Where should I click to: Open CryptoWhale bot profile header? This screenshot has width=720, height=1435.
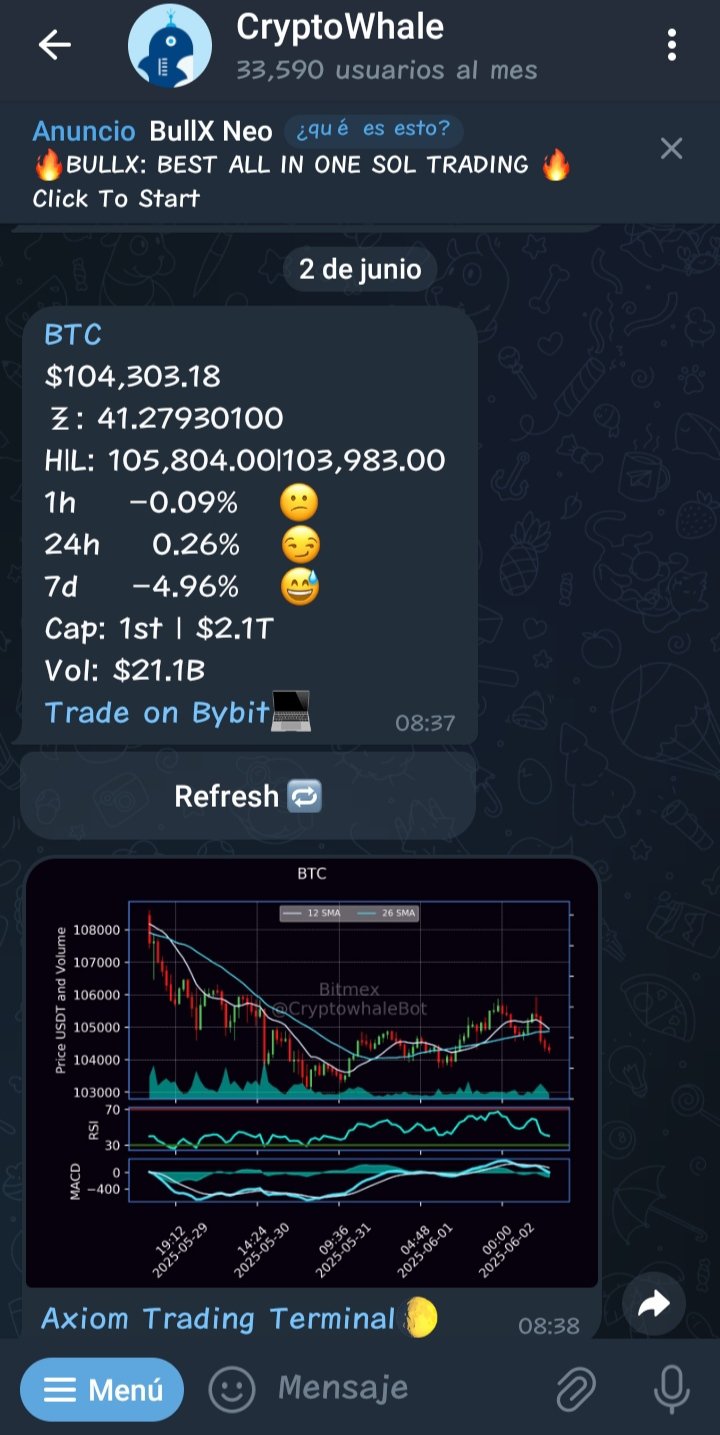tap(340, 45)
